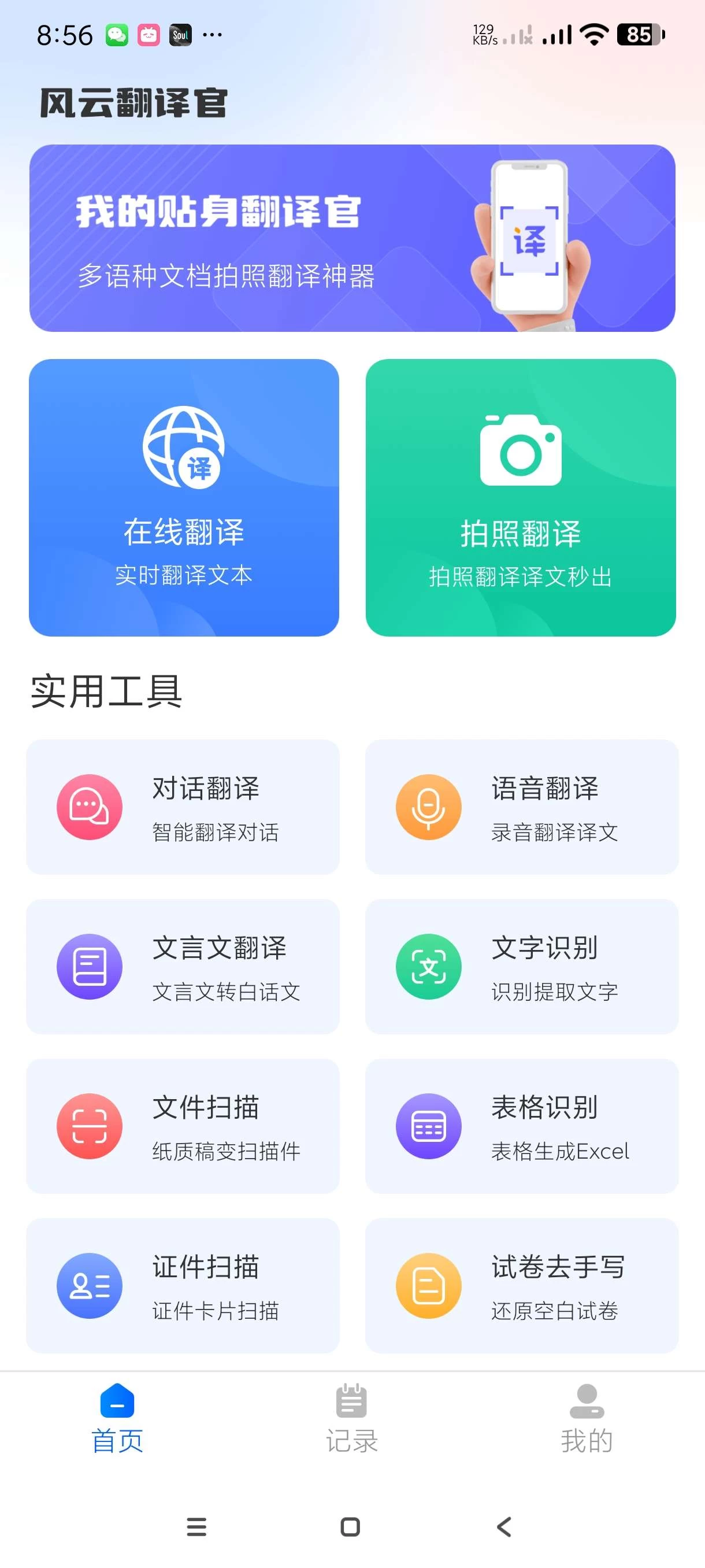
Task: Select 证件扫描 ID card scan
Action: (x=183, y=1286)
